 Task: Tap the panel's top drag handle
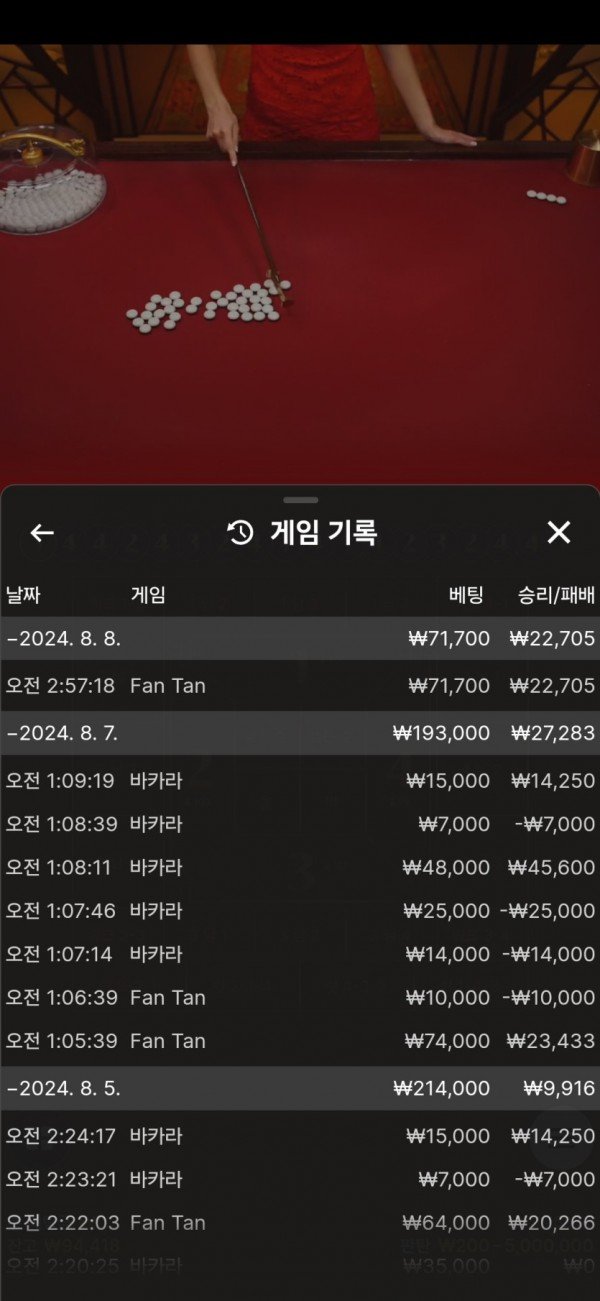pyautogui.click(x=300, y=499)
